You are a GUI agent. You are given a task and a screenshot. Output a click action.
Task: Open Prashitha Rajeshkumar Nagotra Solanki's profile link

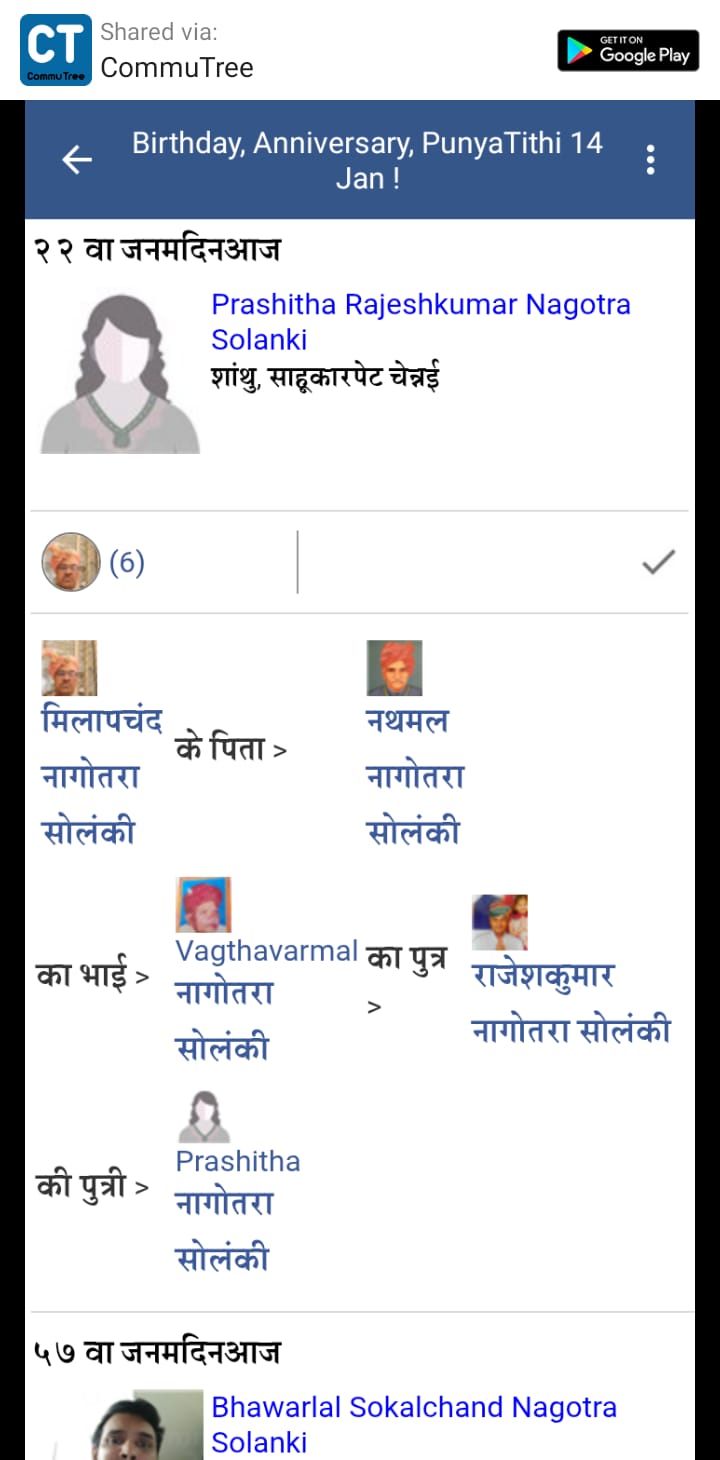point(420,322)
